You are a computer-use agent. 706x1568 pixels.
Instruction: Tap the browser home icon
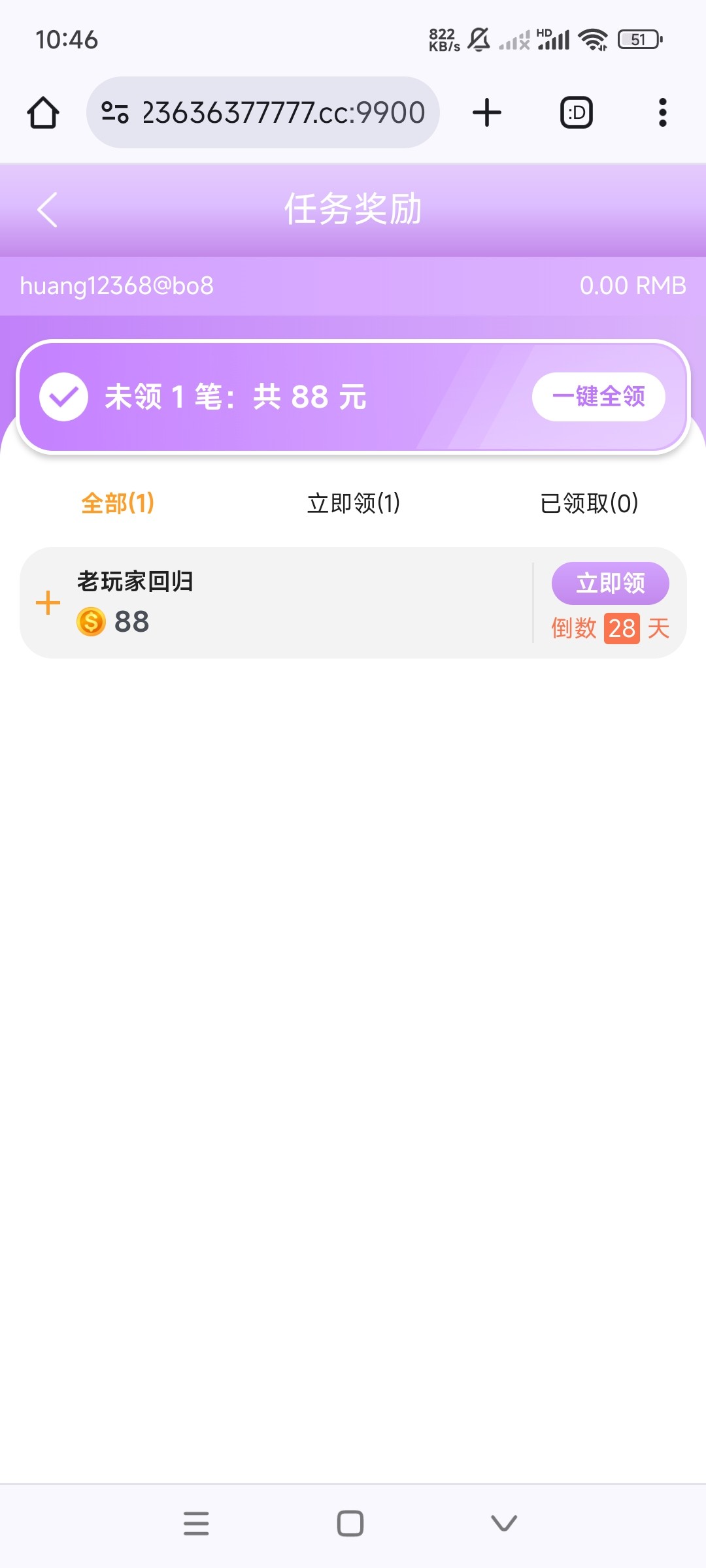[43, 112]
